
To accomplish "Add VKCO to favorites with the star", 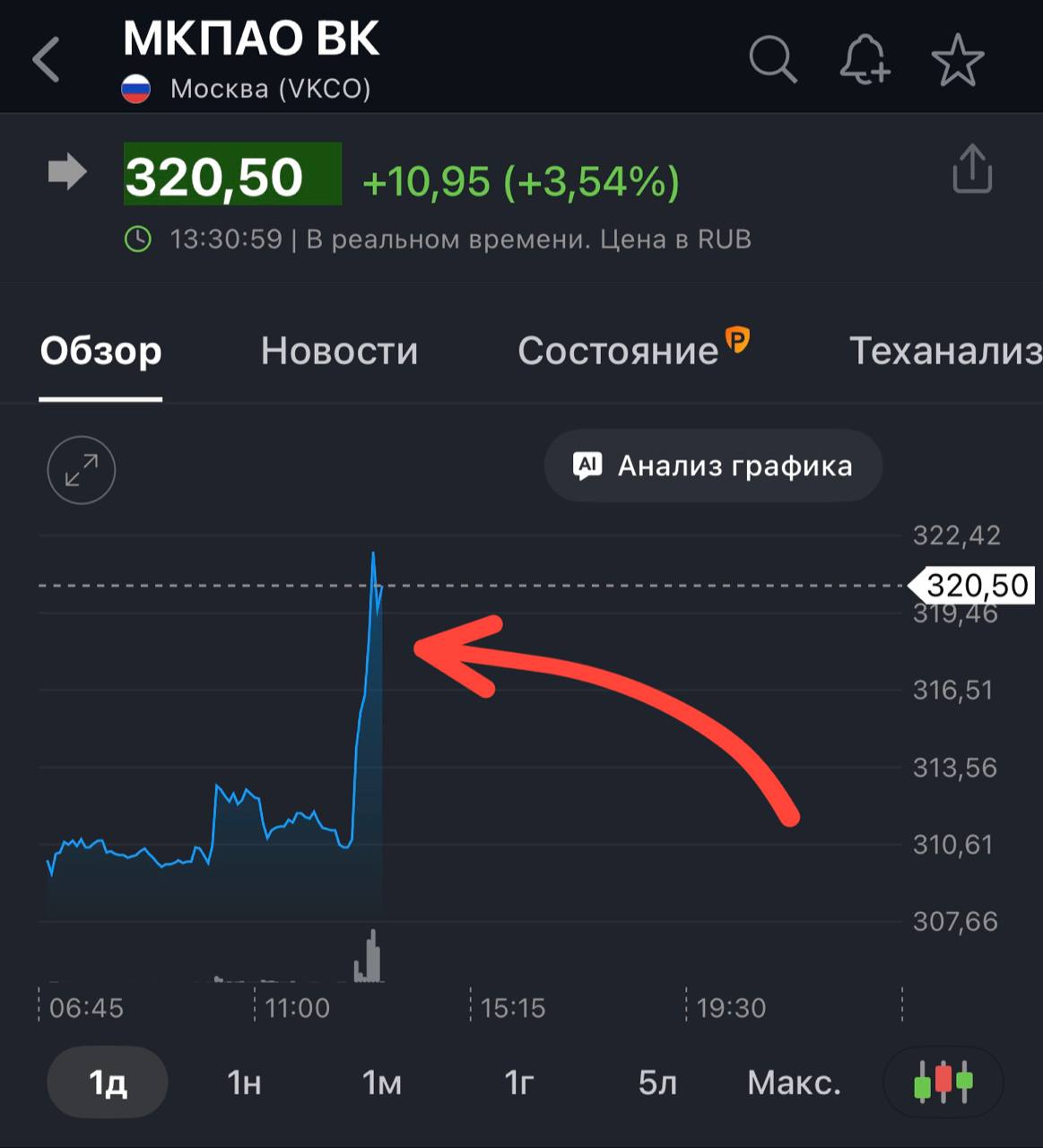I will (958, 60).
